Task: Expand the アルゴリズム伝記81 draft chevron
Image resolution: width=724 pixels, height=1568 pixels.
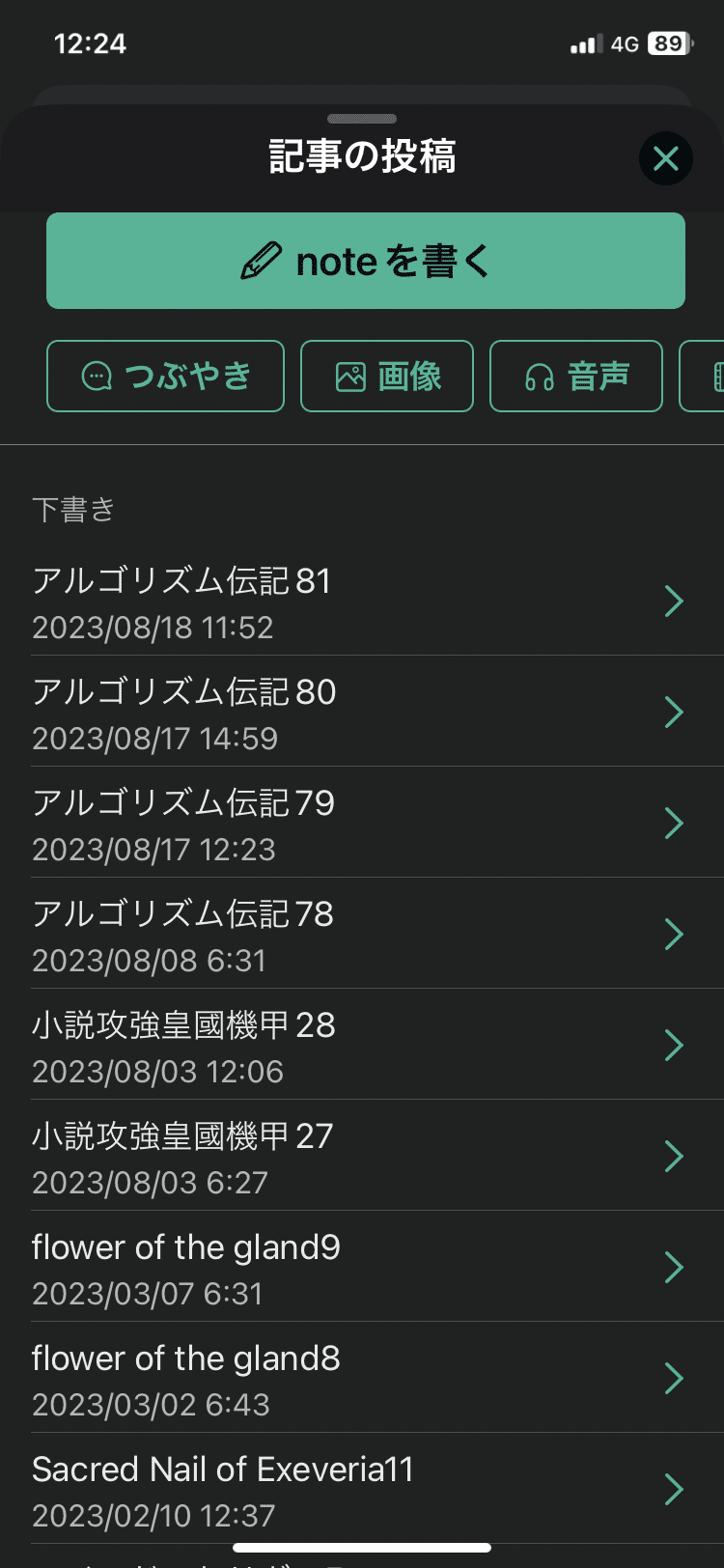Action: [x=674, y=601]
